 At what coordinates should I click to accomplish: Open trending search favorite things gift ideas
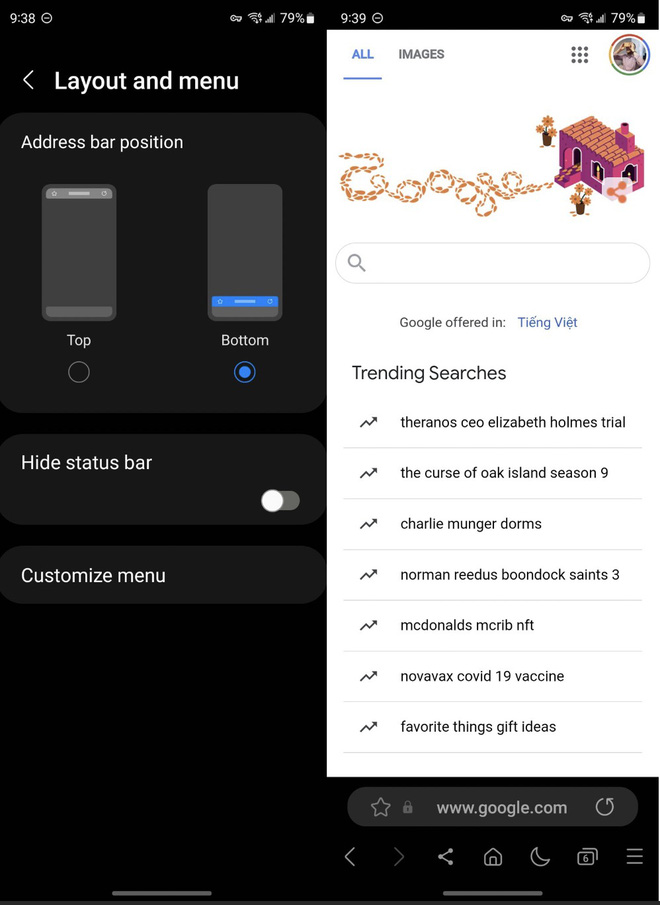click(x=478, y=727)
